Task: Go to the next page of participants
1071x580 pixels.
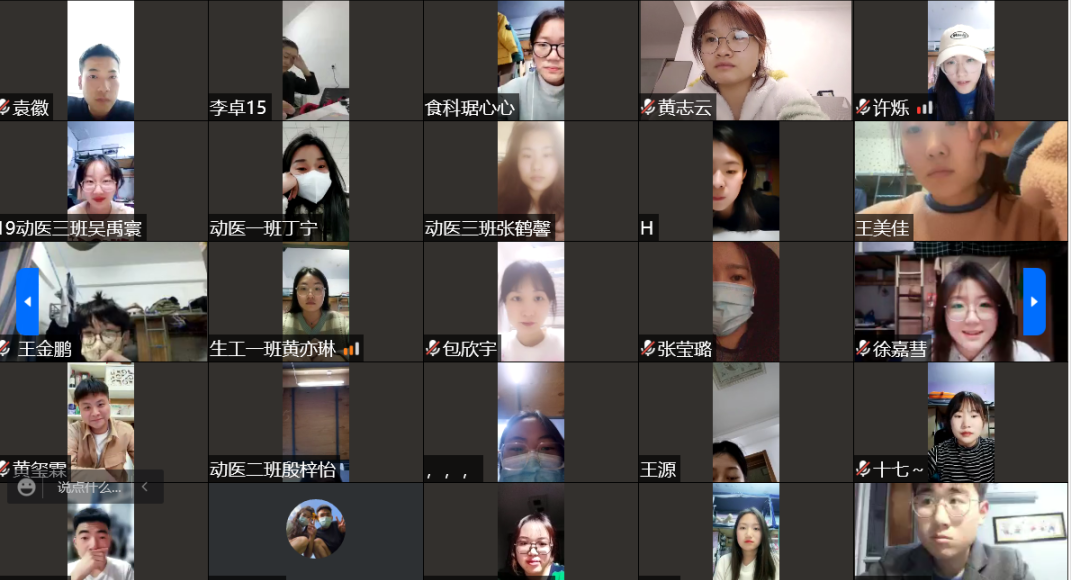Action: (1034, 301)
